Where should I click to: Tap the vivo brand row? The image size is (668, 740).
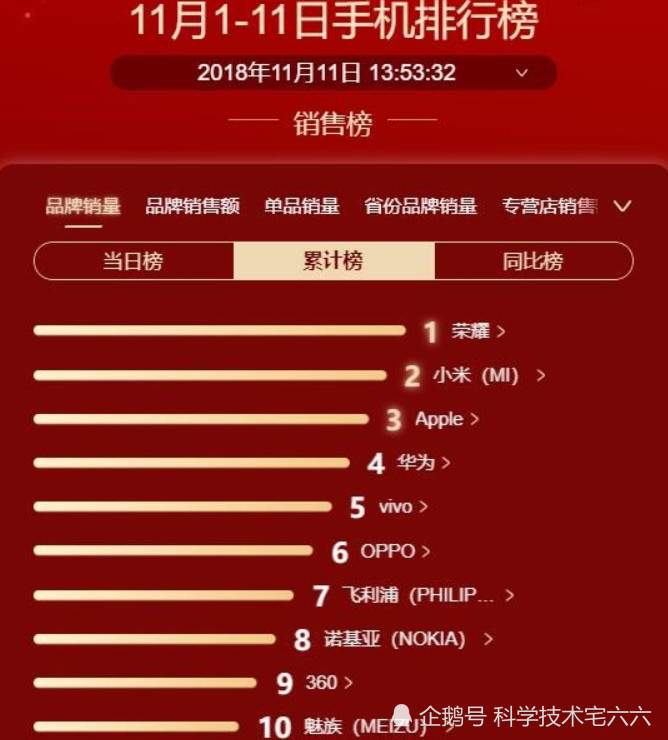coord(402,507)
